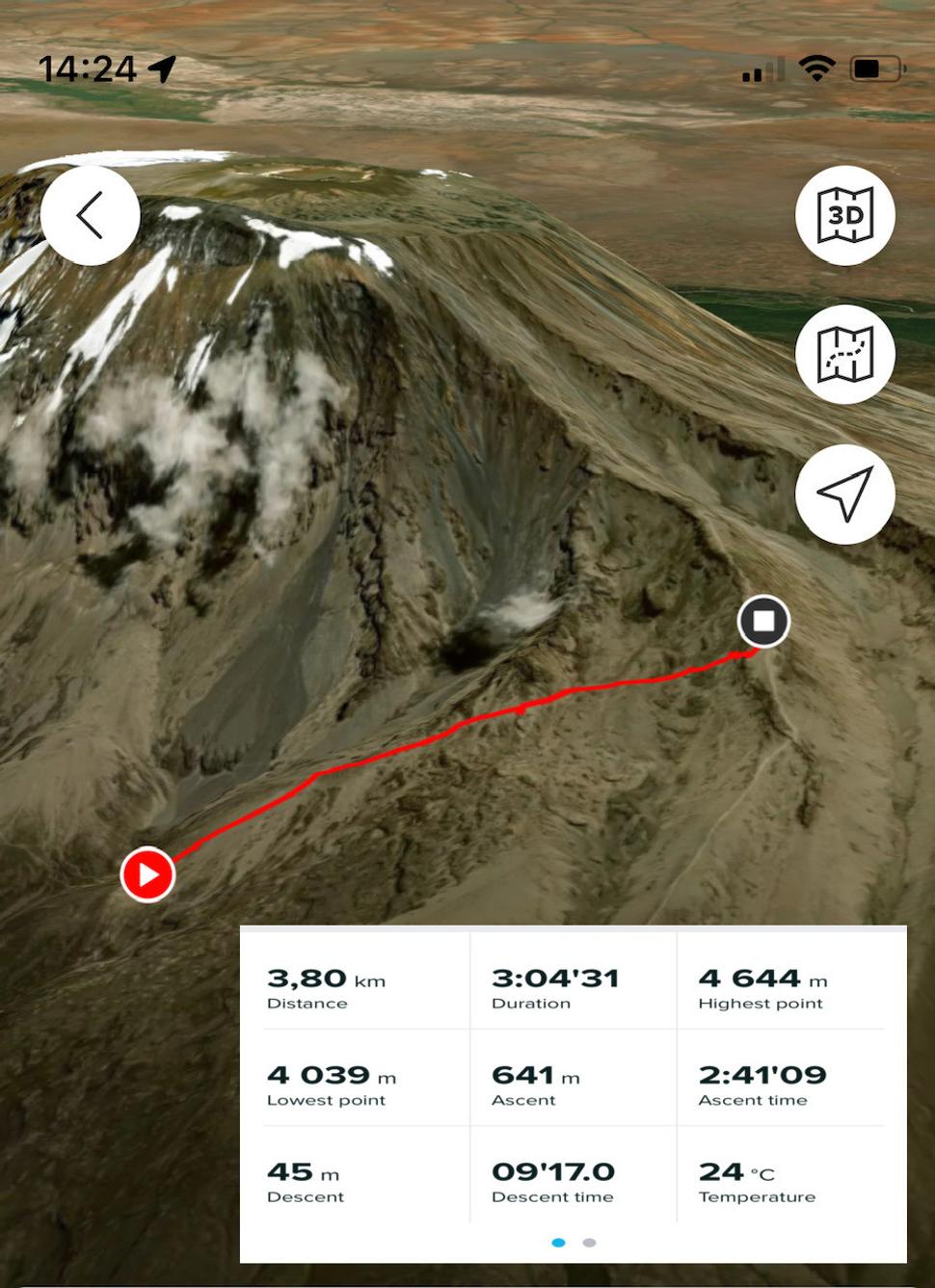Go back using the arrow button
Viewport: 935px width, 1288px height.
click(x=91, y=216)
